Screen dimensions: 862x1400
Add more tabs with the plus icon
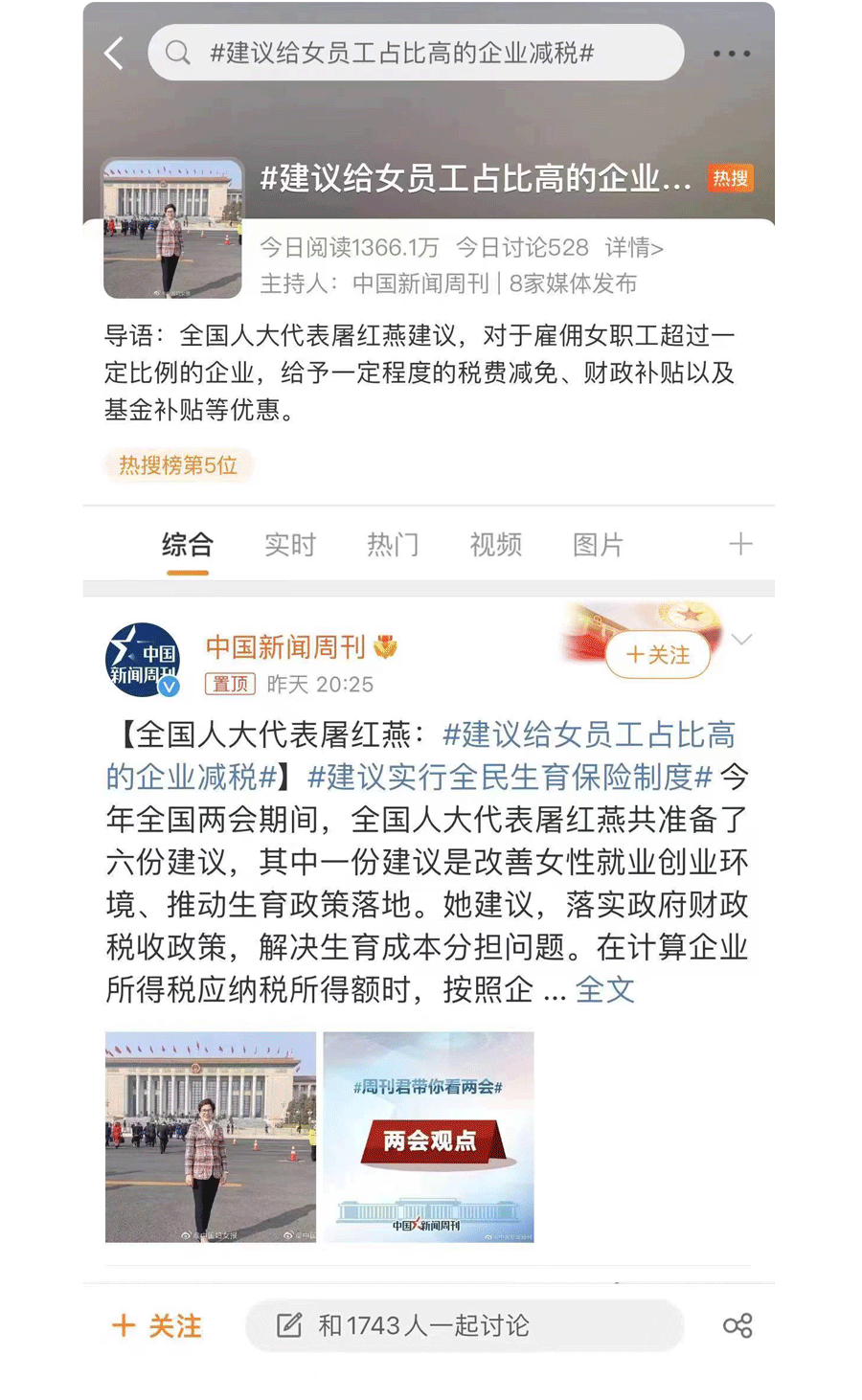pyautogui.click(x=739, y=545)
